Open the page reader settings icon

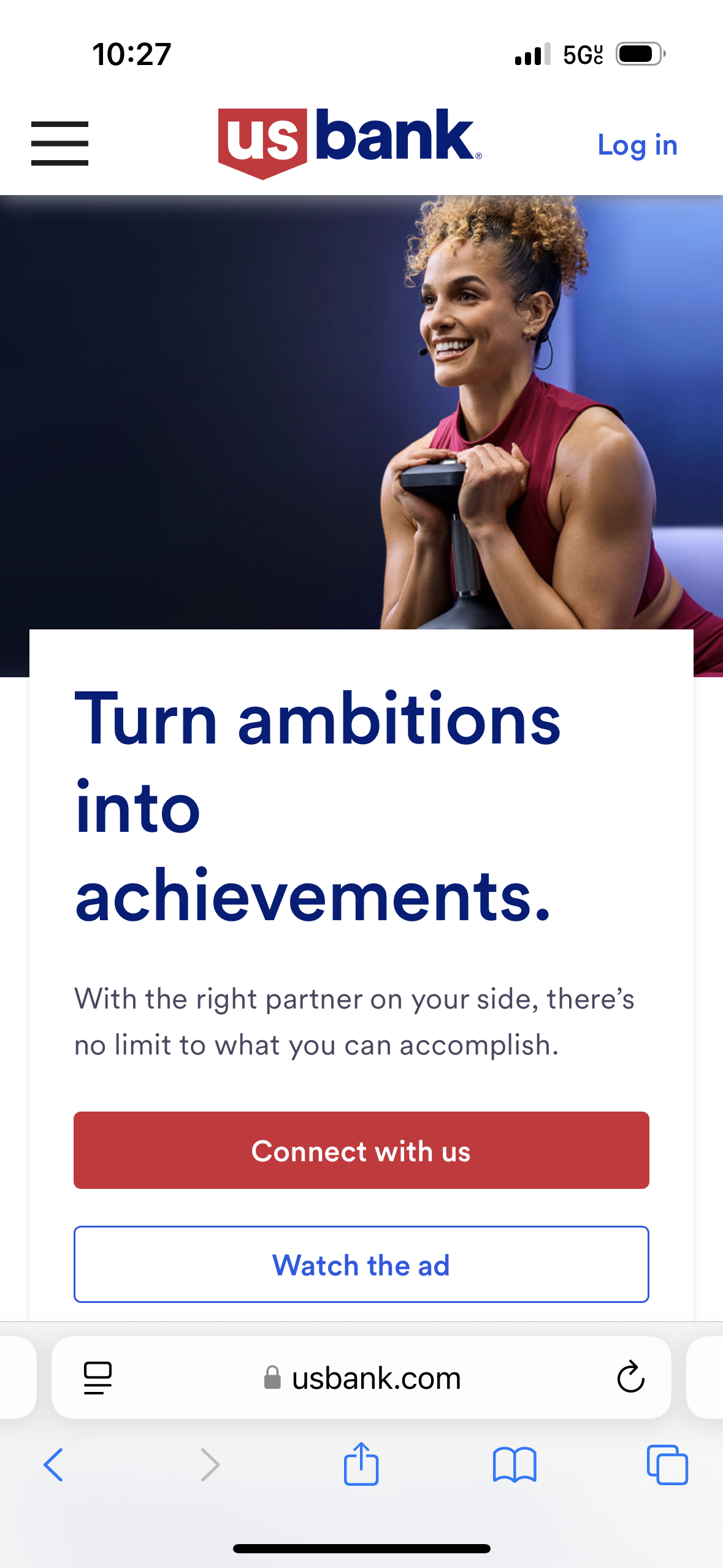pyautogui.click(x=98, y=1378)
